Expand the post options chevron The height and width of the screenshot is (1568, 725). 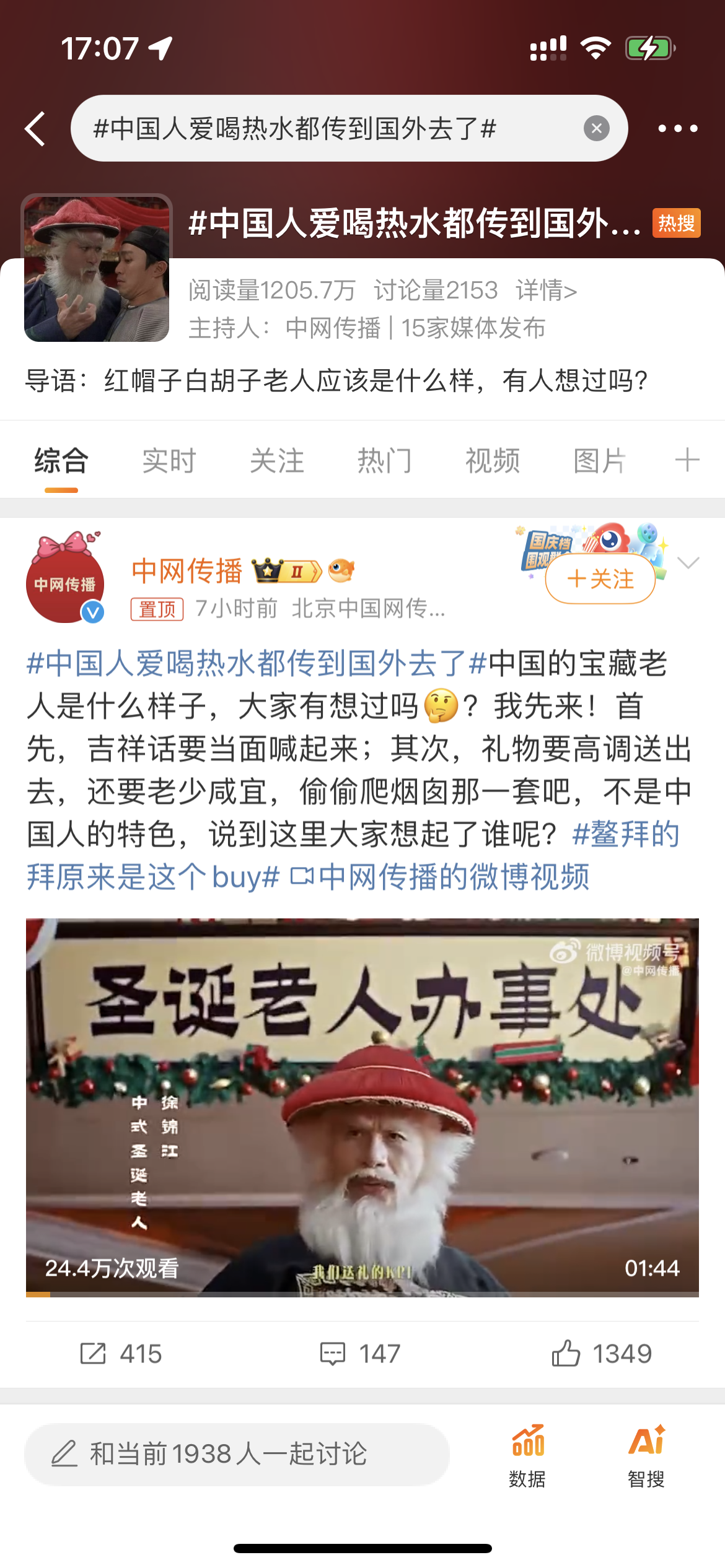[688, 562]
